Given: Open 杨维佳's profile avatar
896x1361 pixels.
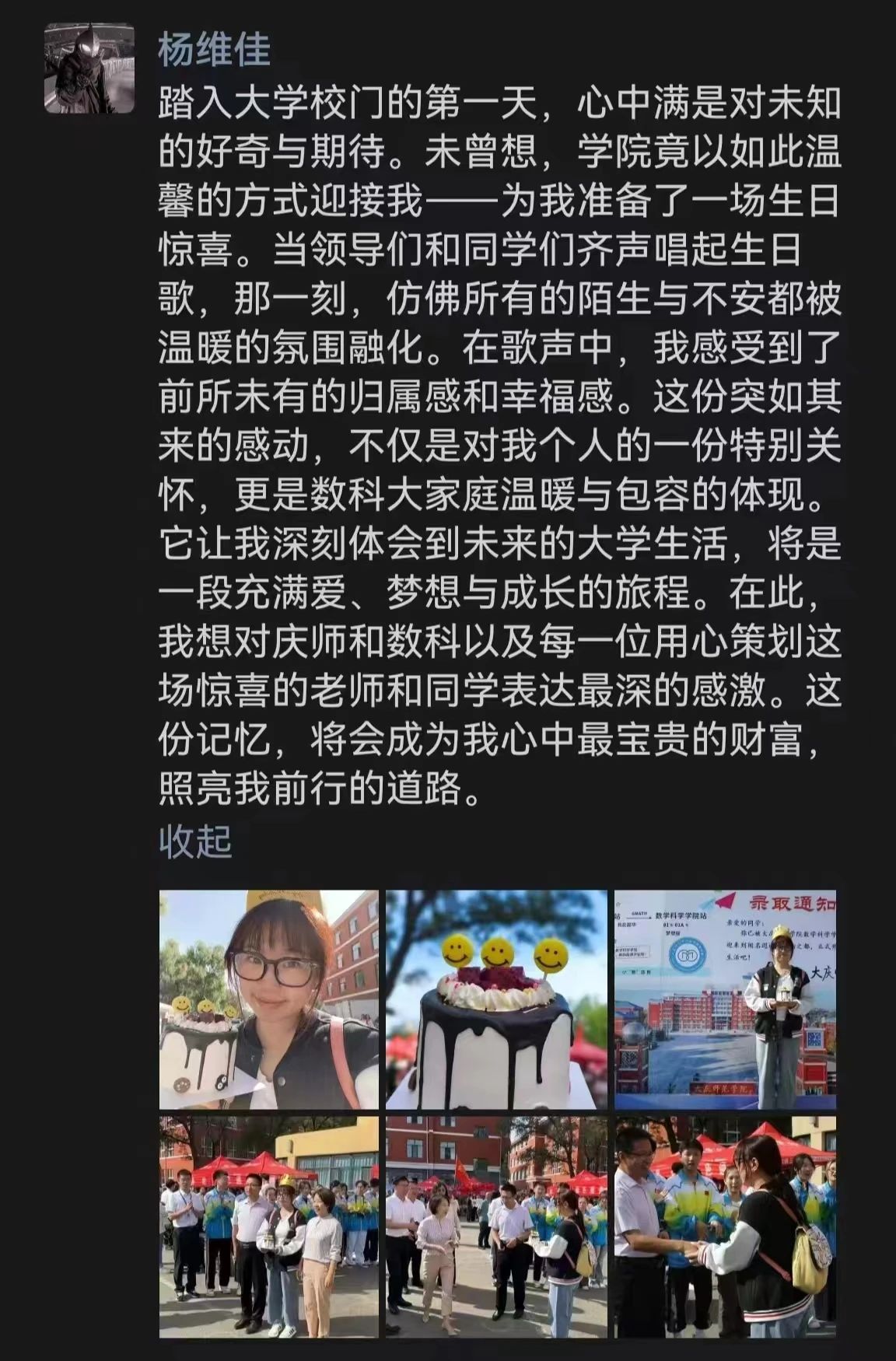Looking at the screenshot, I should point(89,69).
